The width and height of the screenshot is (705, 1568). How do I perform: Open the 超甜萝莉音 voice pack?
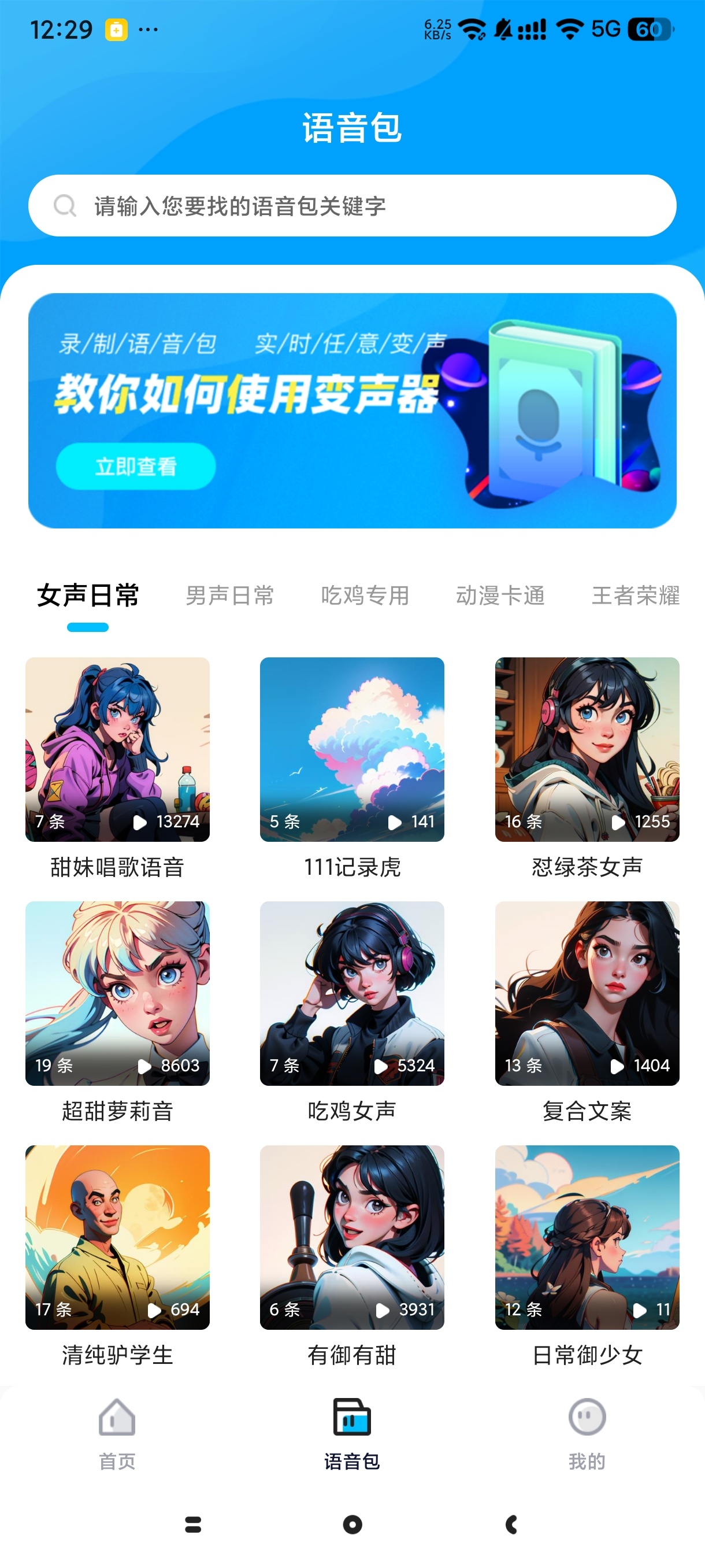(x=117, y=993)
